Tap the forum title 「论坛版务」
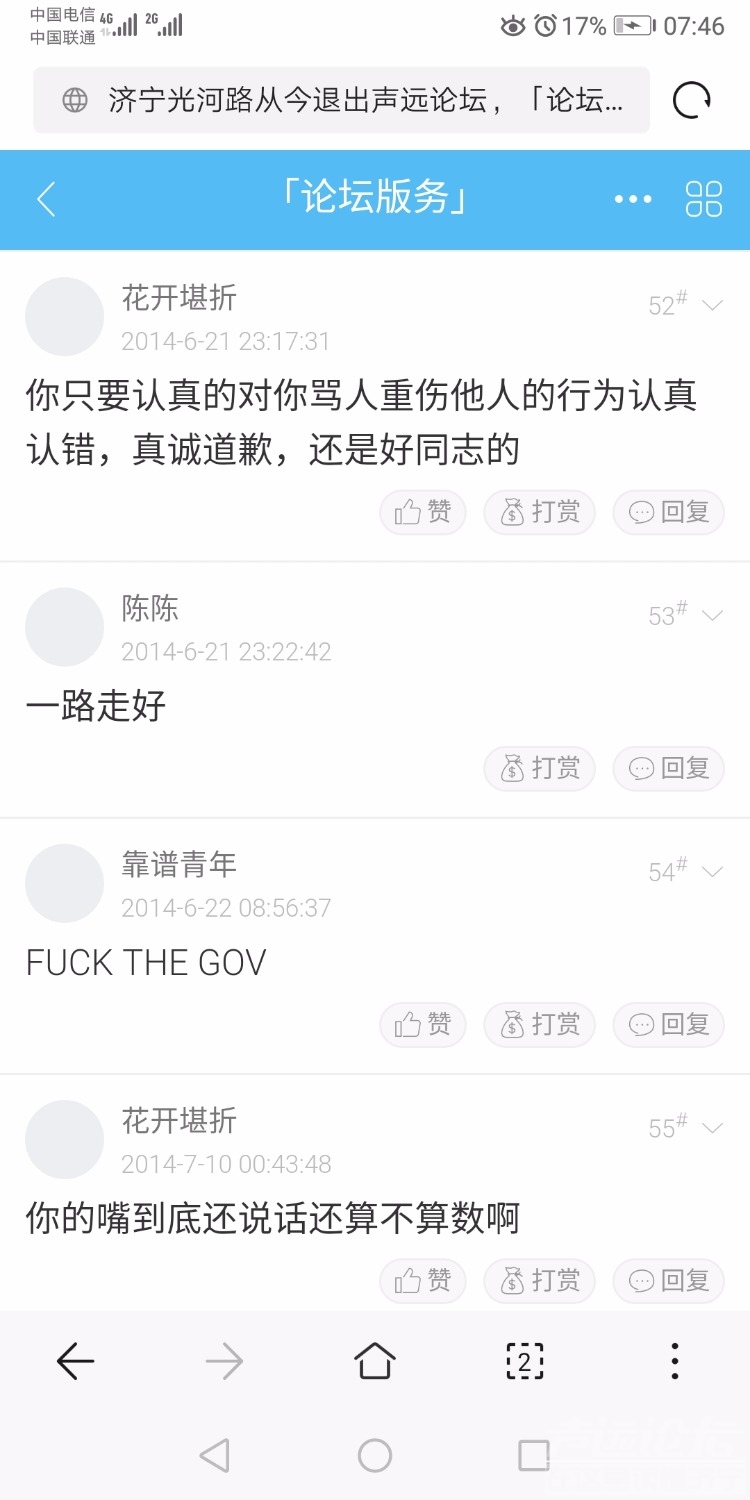Viewport: 750px width, 1500px height. 374,200
